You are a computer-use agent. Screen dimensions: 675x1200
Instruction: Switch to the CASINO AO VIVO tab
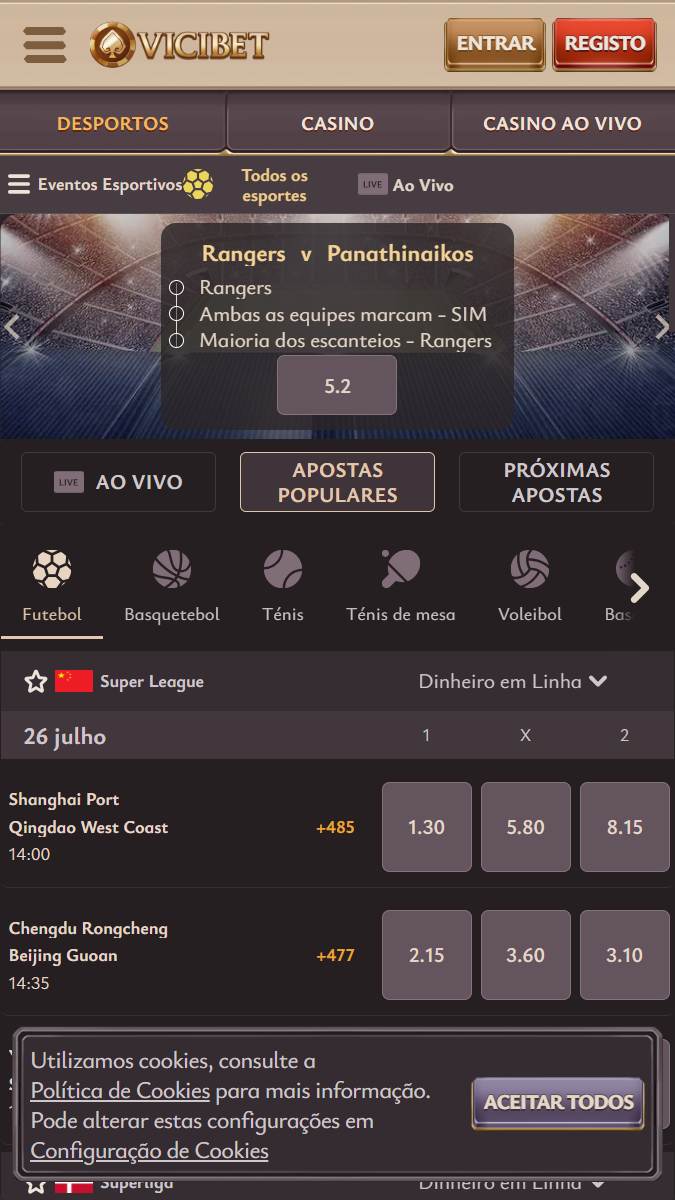(562, 124)
